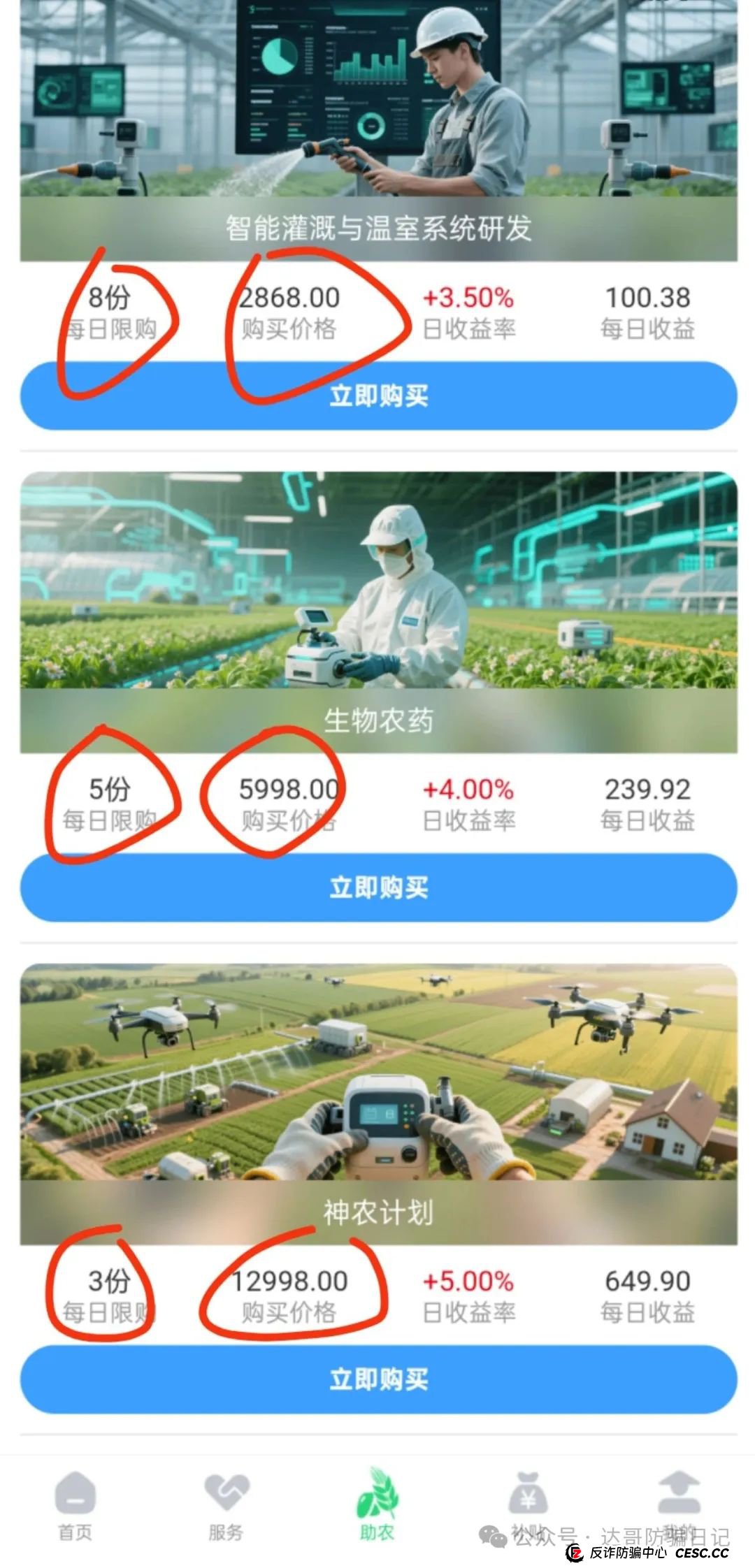Click 立即购买 for the 神农计划 product

[x=377, y=1377]
